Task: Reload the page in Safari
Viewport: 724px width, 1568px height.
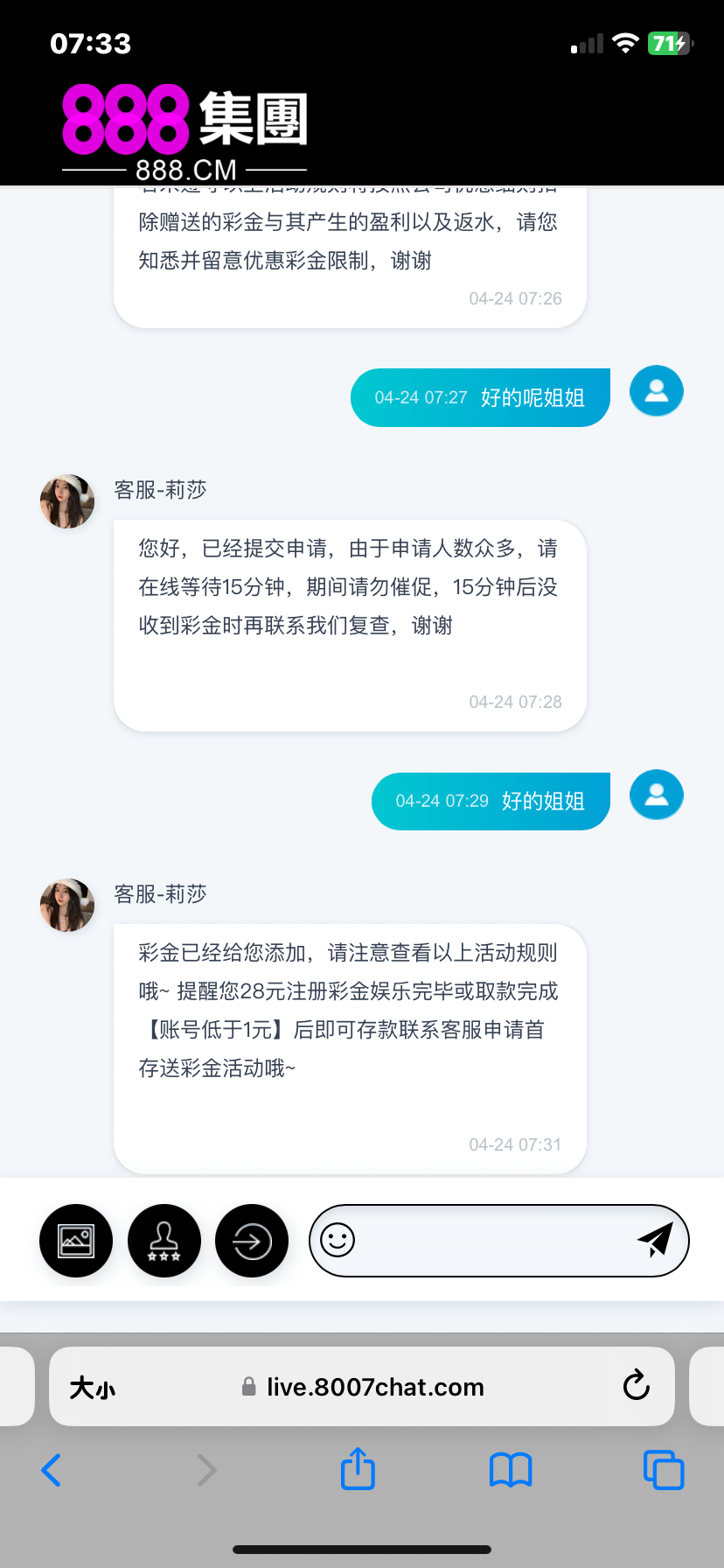Action: pos(636,1386)
